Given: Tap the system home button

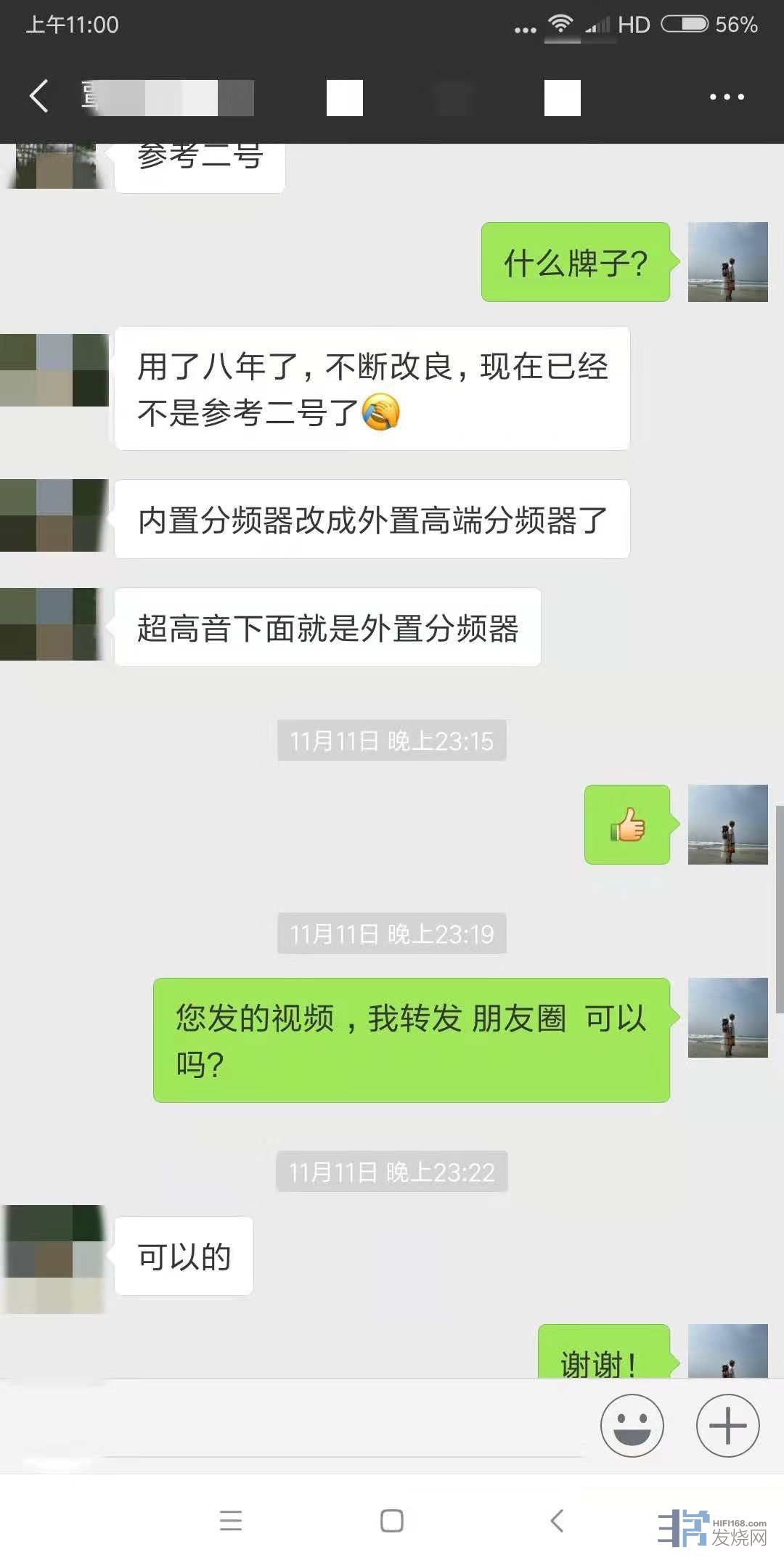Looking at the screenshot, I should click(392, 1521).
